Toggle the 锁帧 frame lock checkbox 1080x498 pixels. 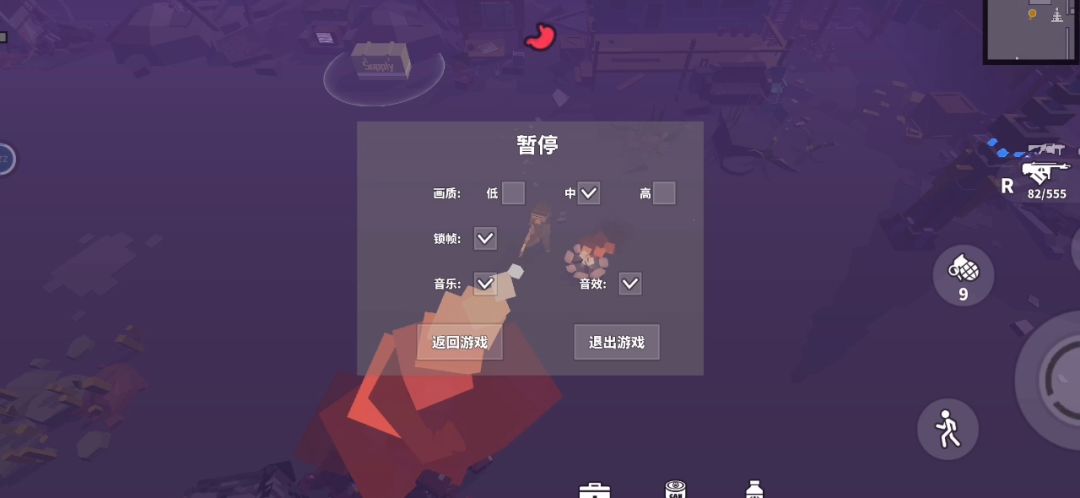[485, 238]
